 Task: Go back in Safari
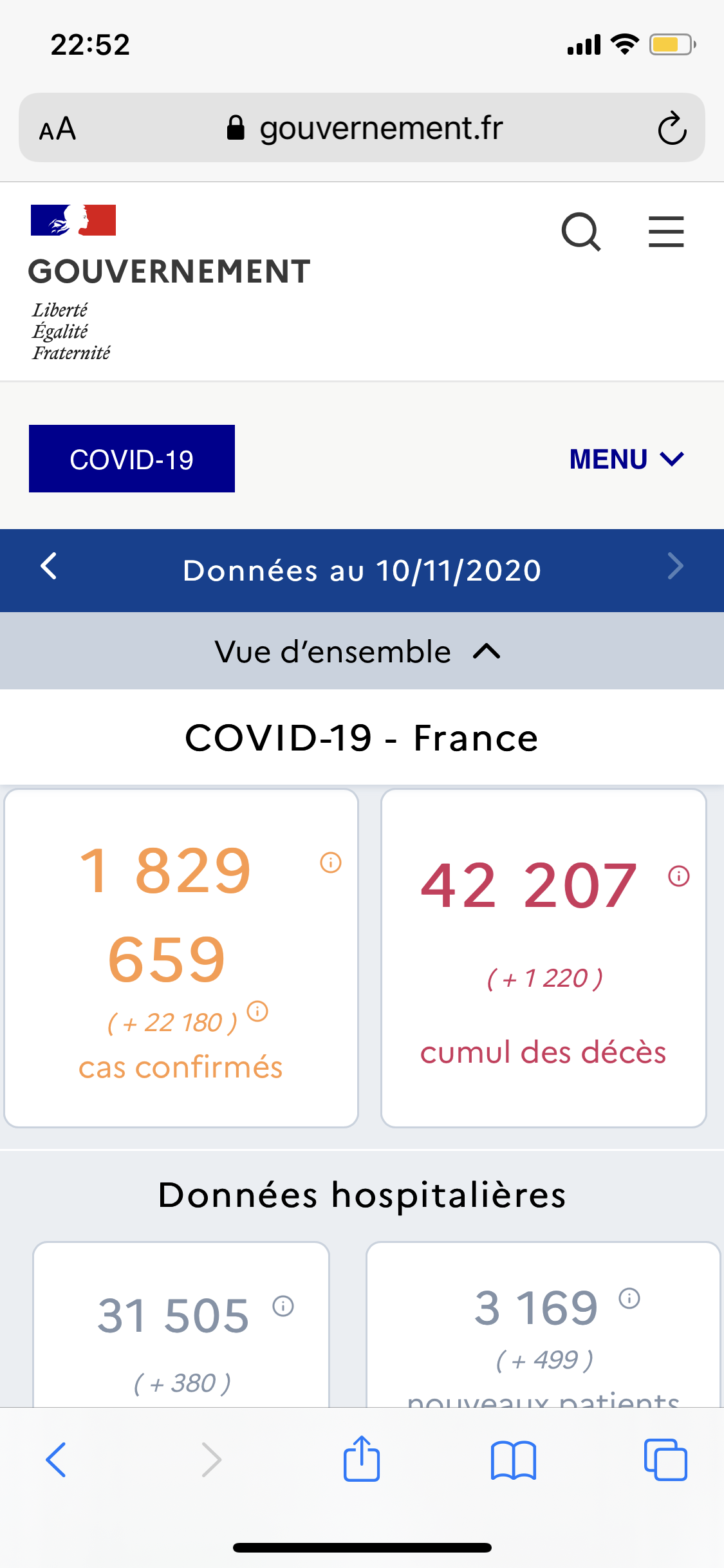[x=56, y=1459]
